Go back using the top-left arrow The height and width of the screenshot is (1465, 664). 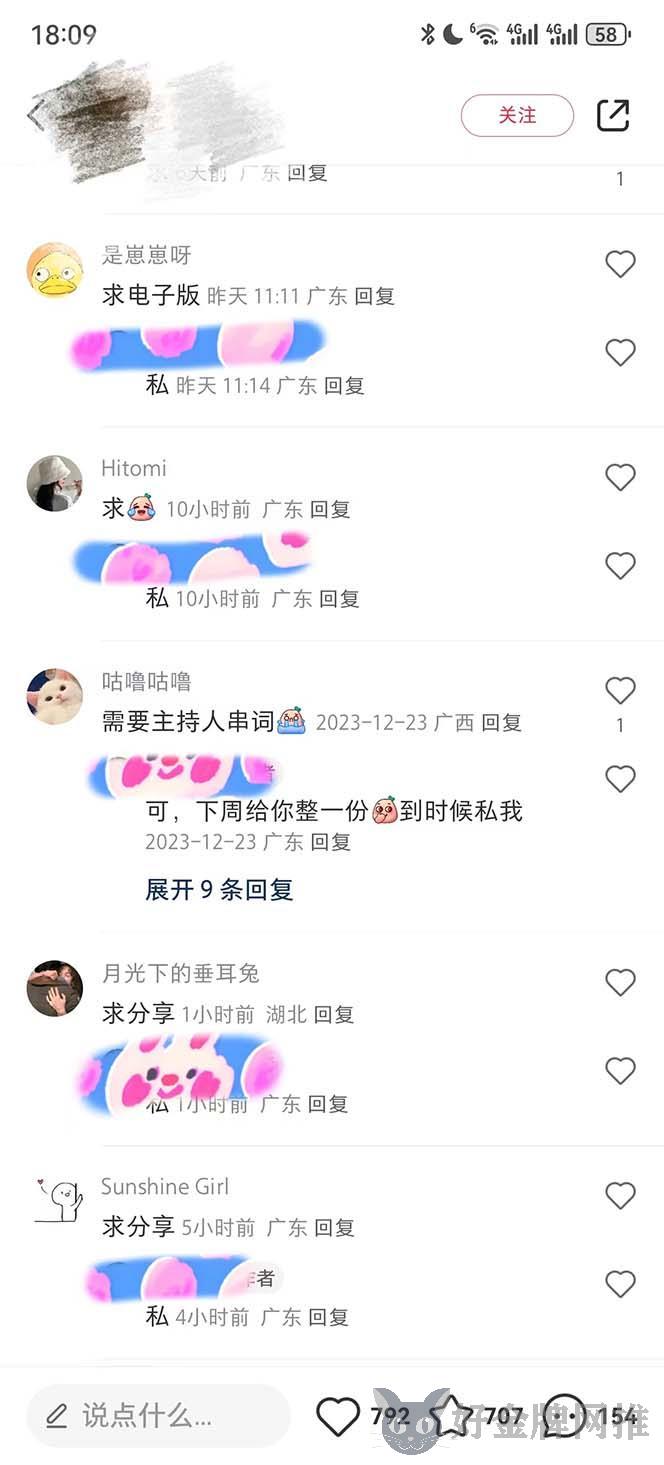[36, 116]
